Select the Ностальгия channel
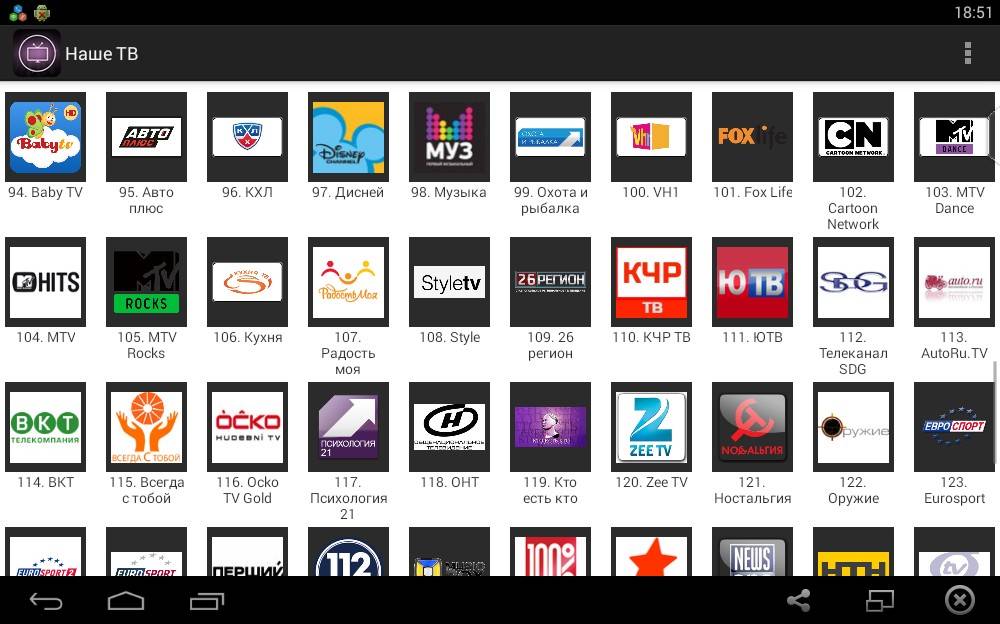The image size is (1000, 624). [752, 427]
